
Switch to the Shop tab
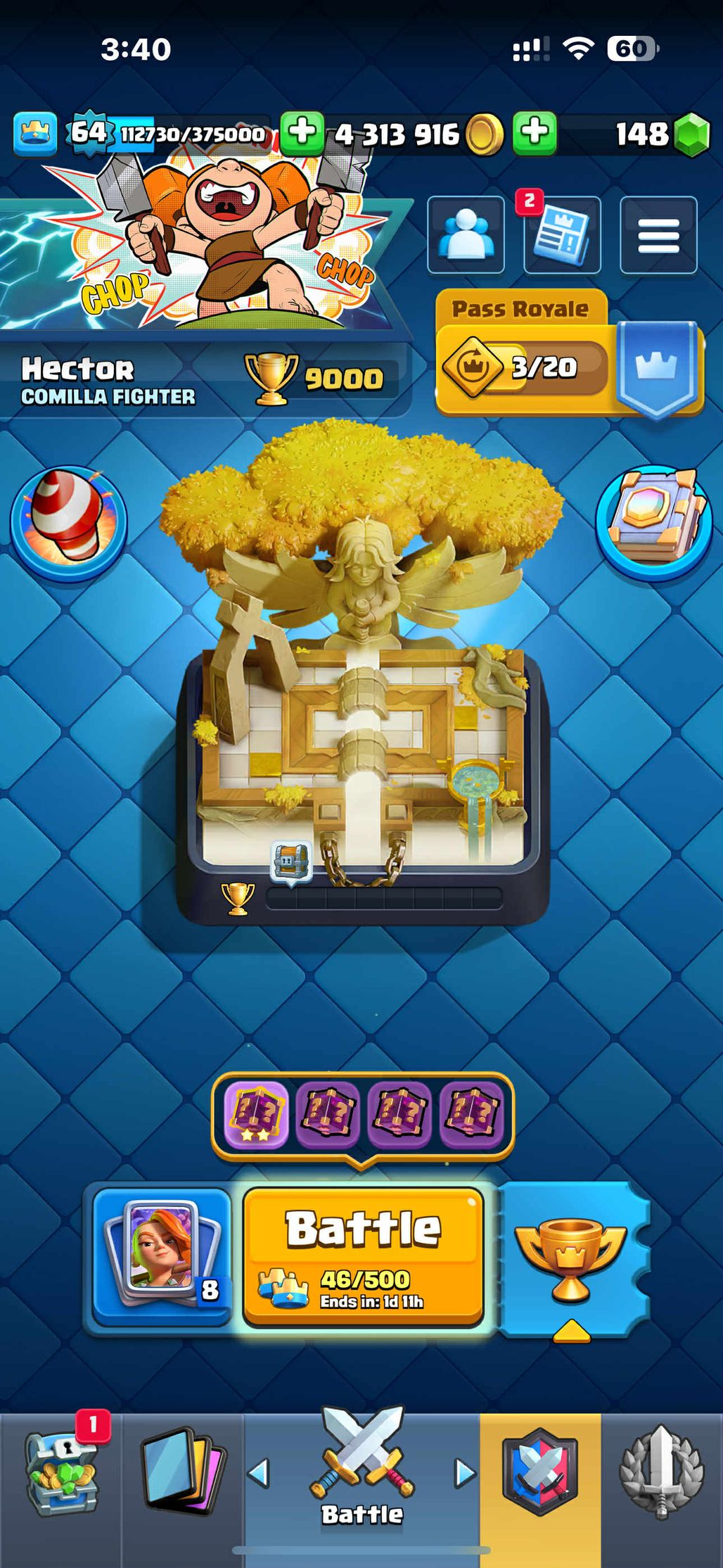coord(62,1472)
